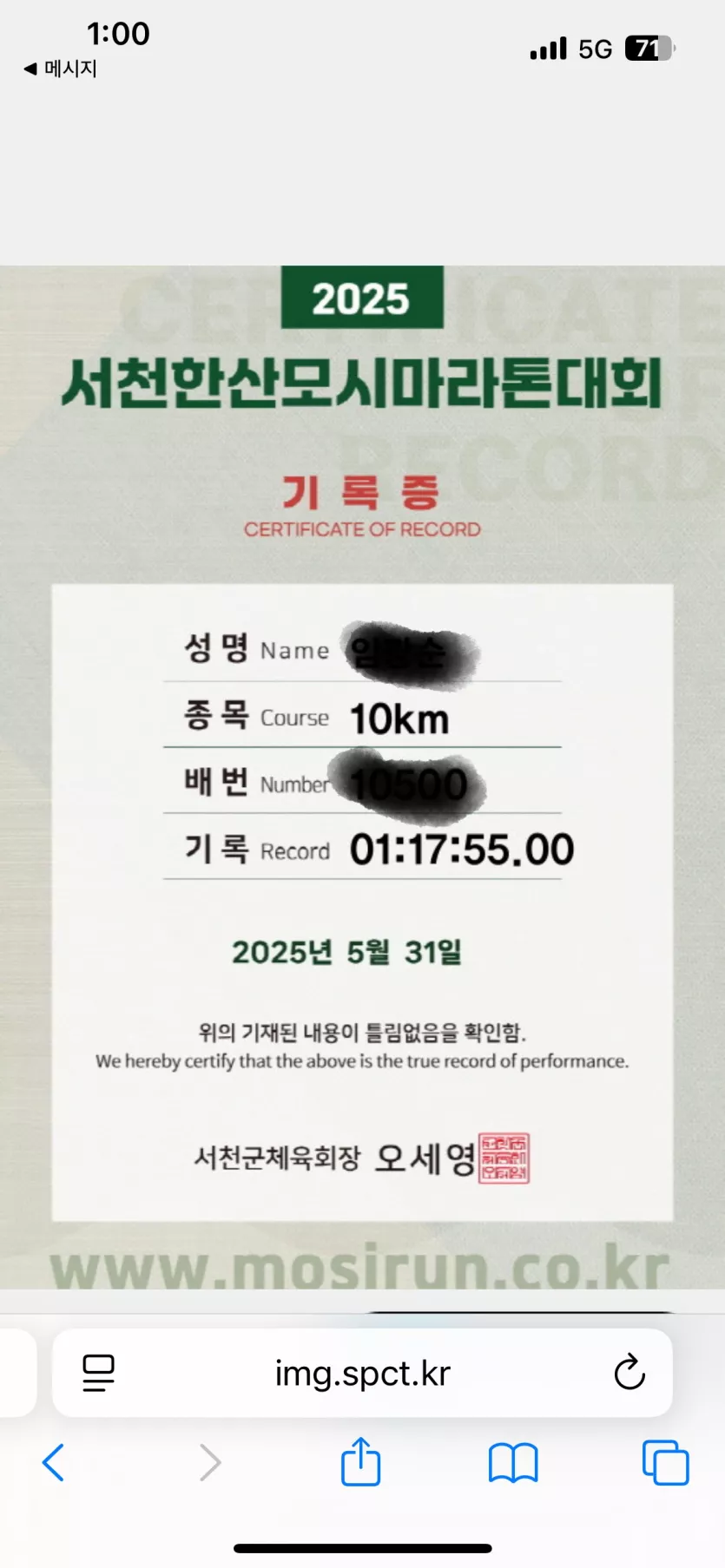Go back to the previous page
Image resolution: width=725 pixels, height=1568 pixels.
click(54, 1463)
